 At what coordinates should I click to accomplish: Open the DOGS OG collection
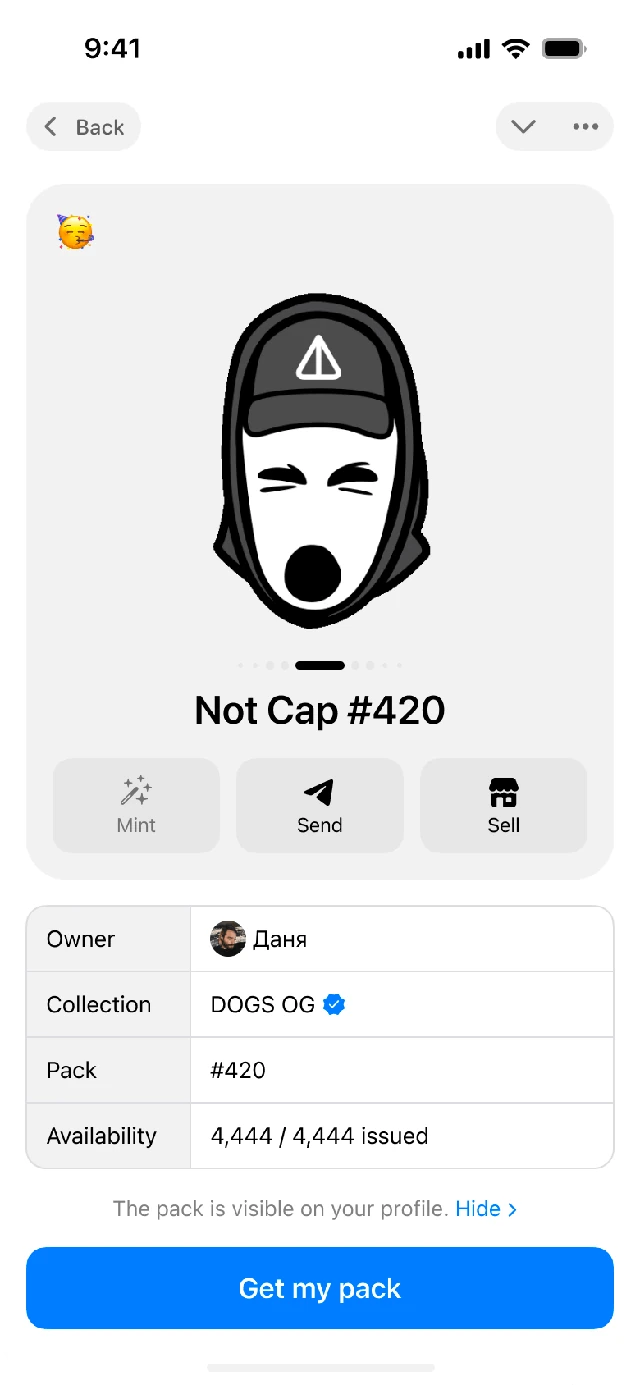(x=278, y=1004)
